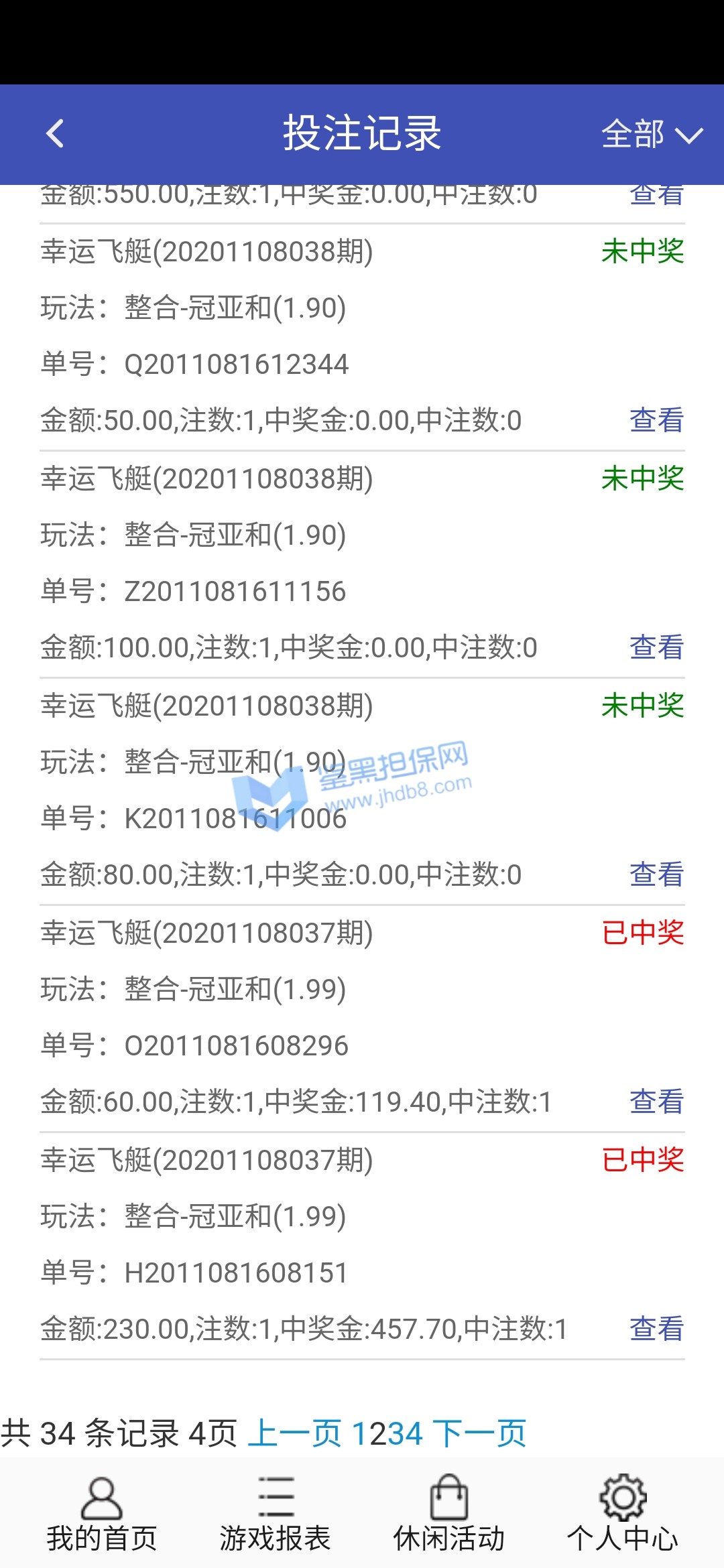This screenshot has height=1568, width=724.
Task: View details of order H2011081608151
Action: click(x=656, y=1329)
